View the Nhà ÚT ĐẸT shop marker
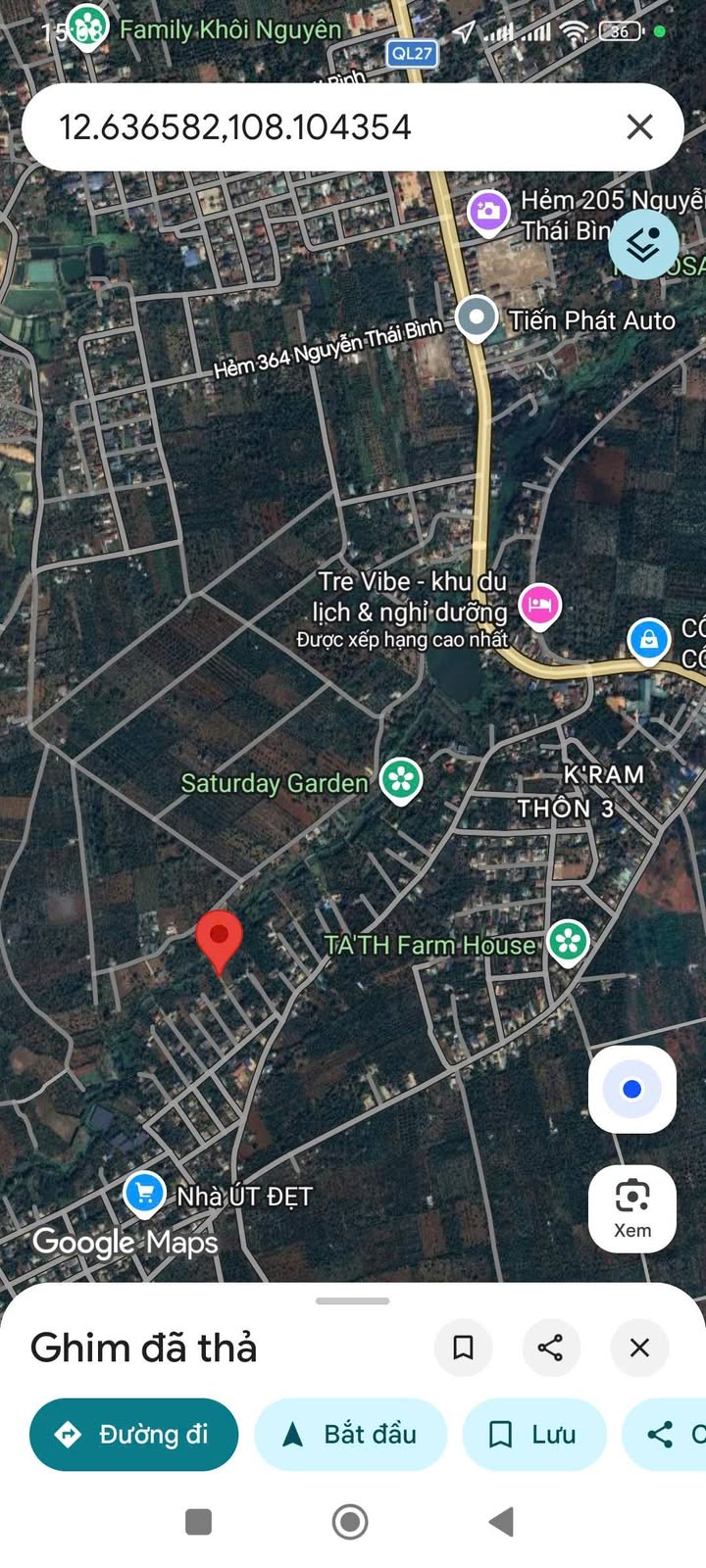This screenshot has height=1568, width=706. (x=145, y=1194)
